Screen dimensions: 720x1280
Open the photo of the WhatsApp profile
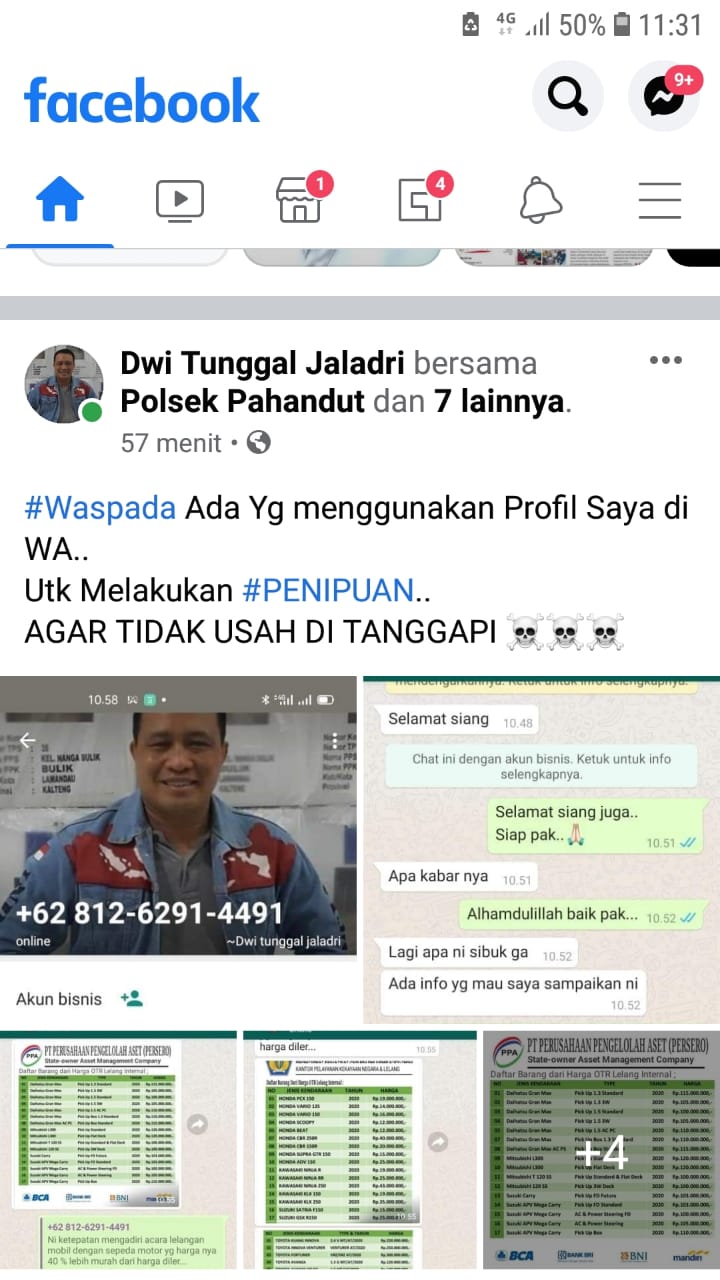[178, 848]
